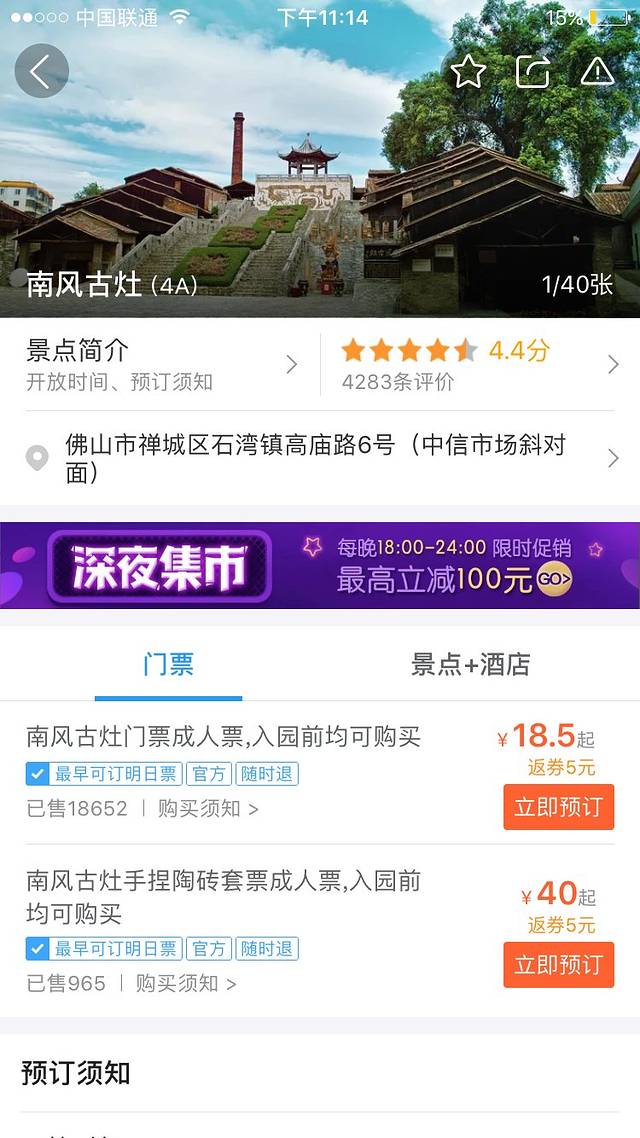Switch to the 门票 tab
640x1138 pixels.
[168, 664]
